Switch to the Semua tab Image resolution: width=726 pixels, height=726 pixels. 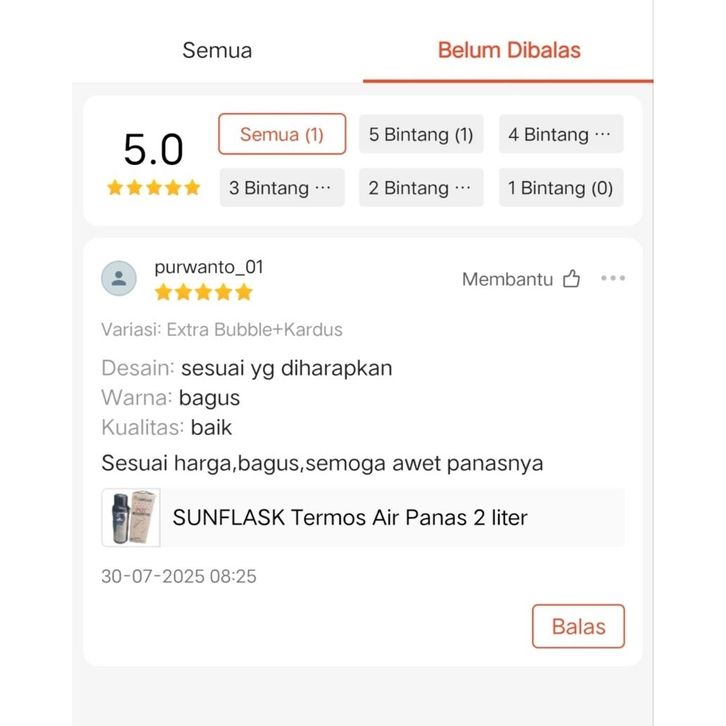pyautogui.click(x=217, y=50)
